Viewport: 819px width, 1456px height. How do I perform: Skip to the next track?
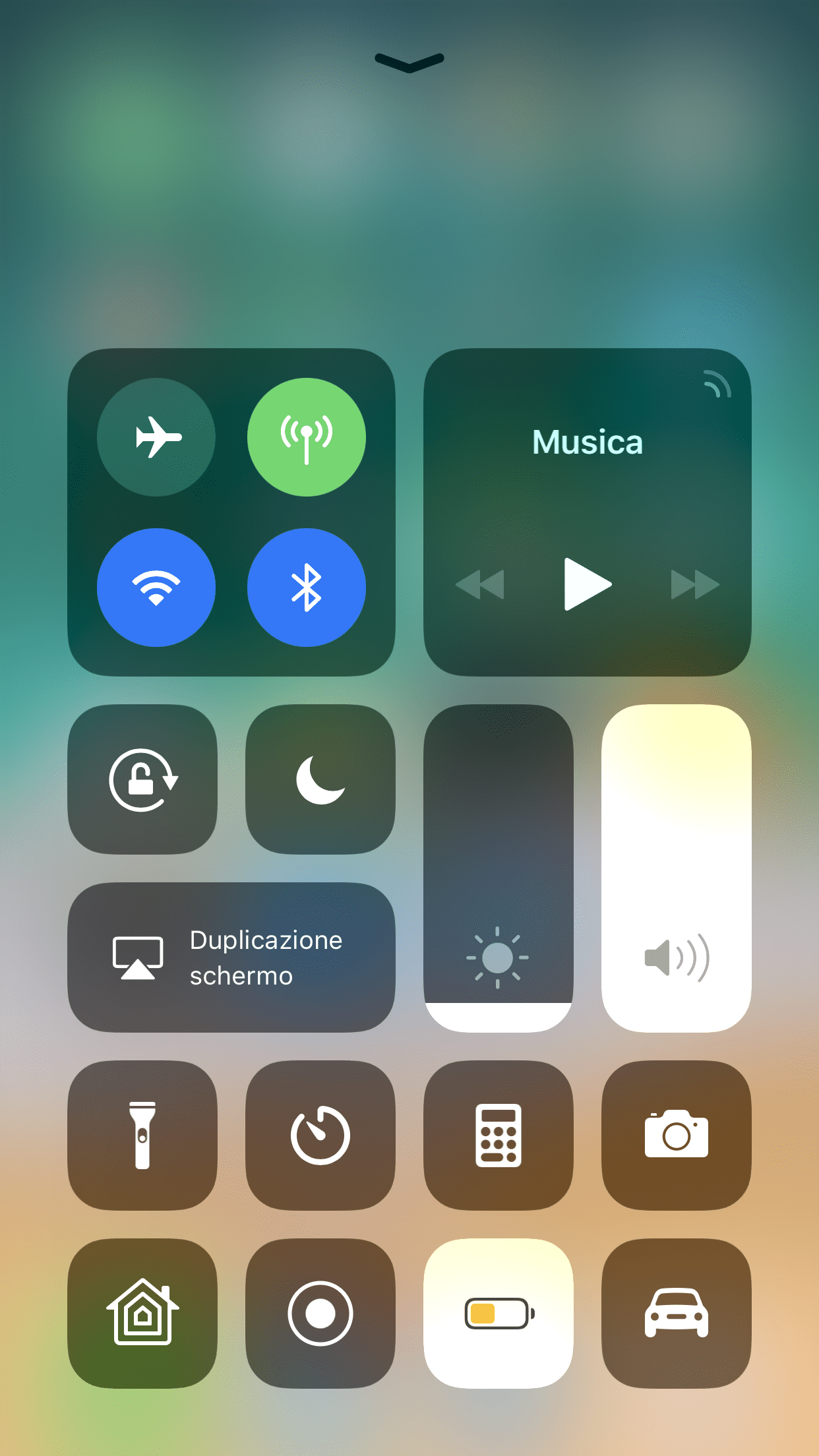(694, 584)
